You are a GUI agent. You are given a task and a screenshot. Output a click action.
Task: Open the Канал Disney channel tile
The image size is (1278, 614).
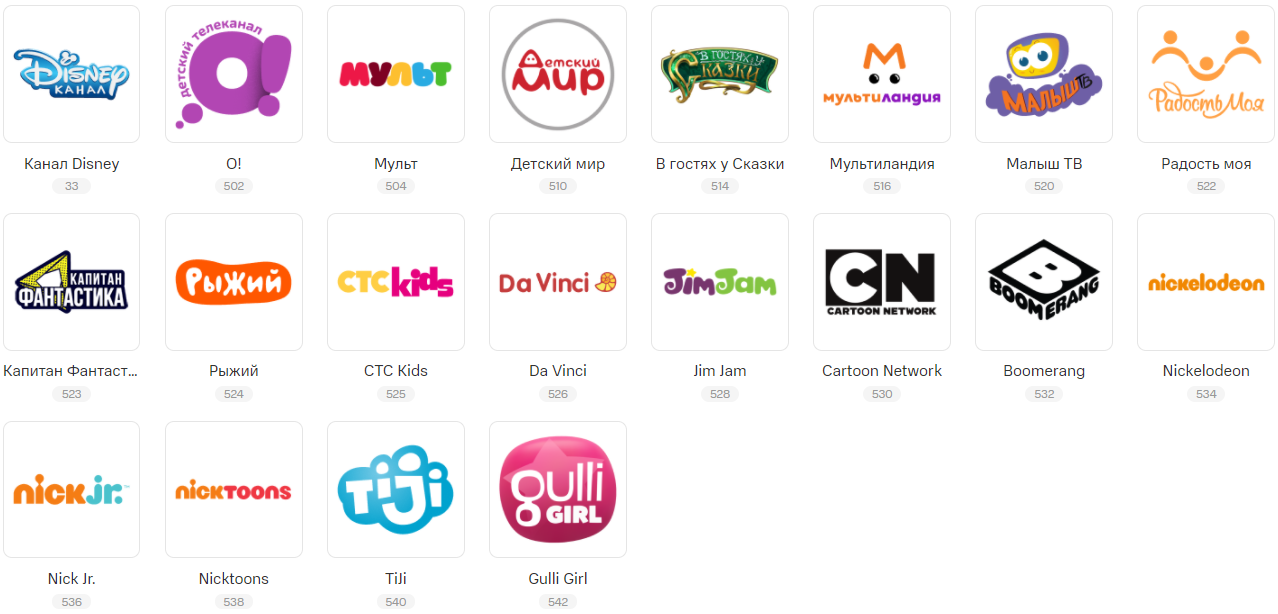tap(71, 74)
